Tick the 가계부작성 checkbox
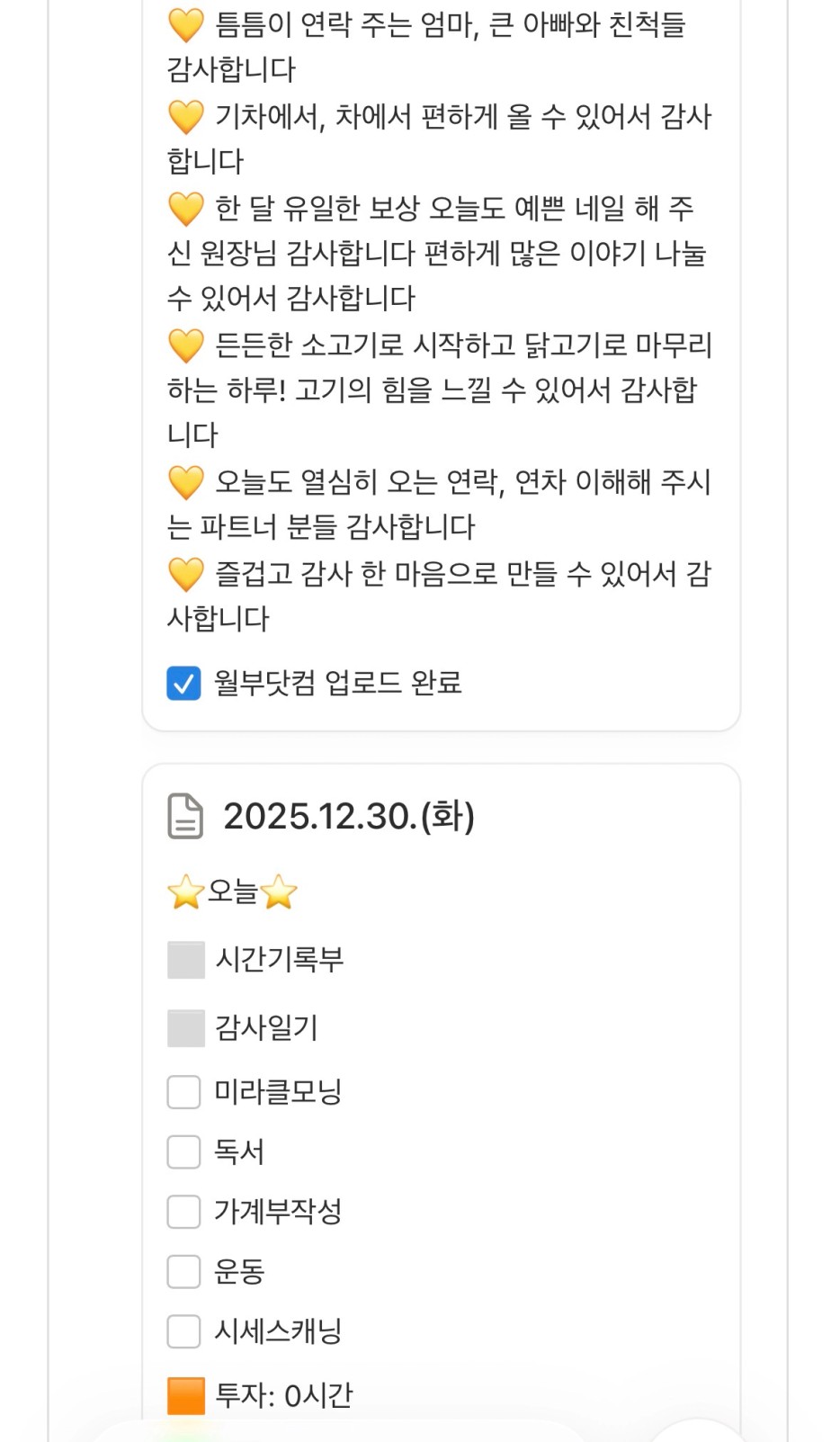This screenshot has height=1442, width=840. (183, 1212)
